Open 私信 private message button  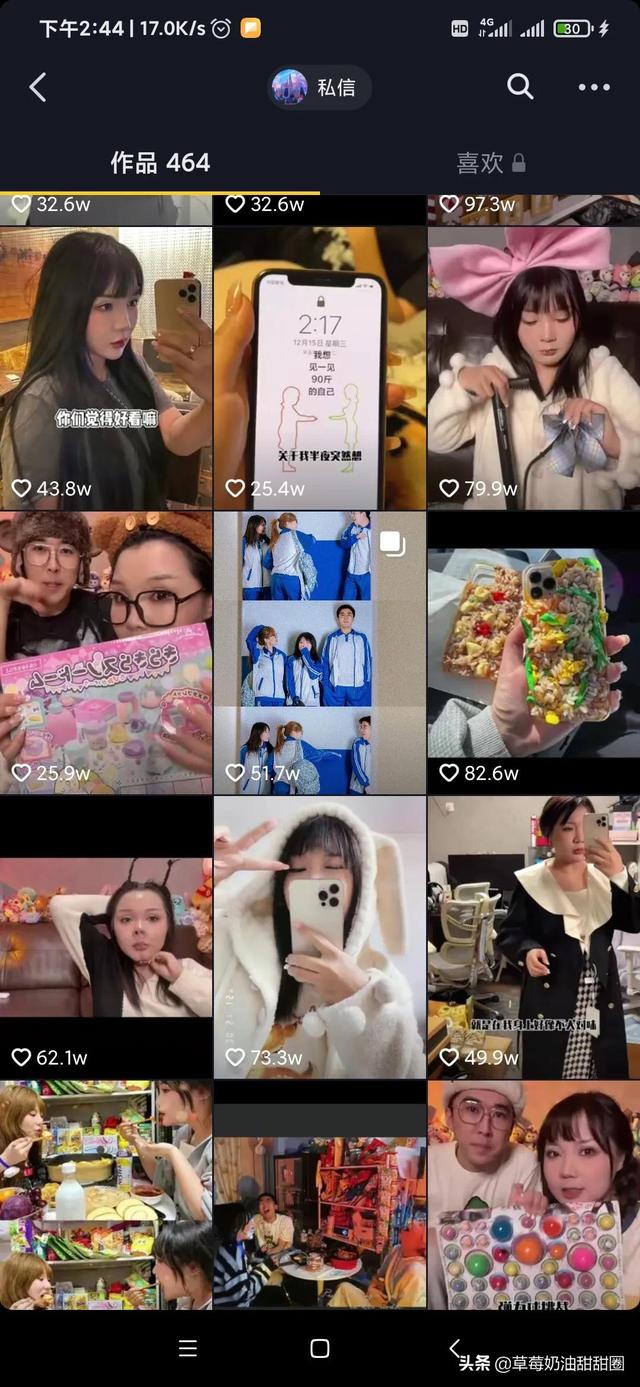click(320, 88)
